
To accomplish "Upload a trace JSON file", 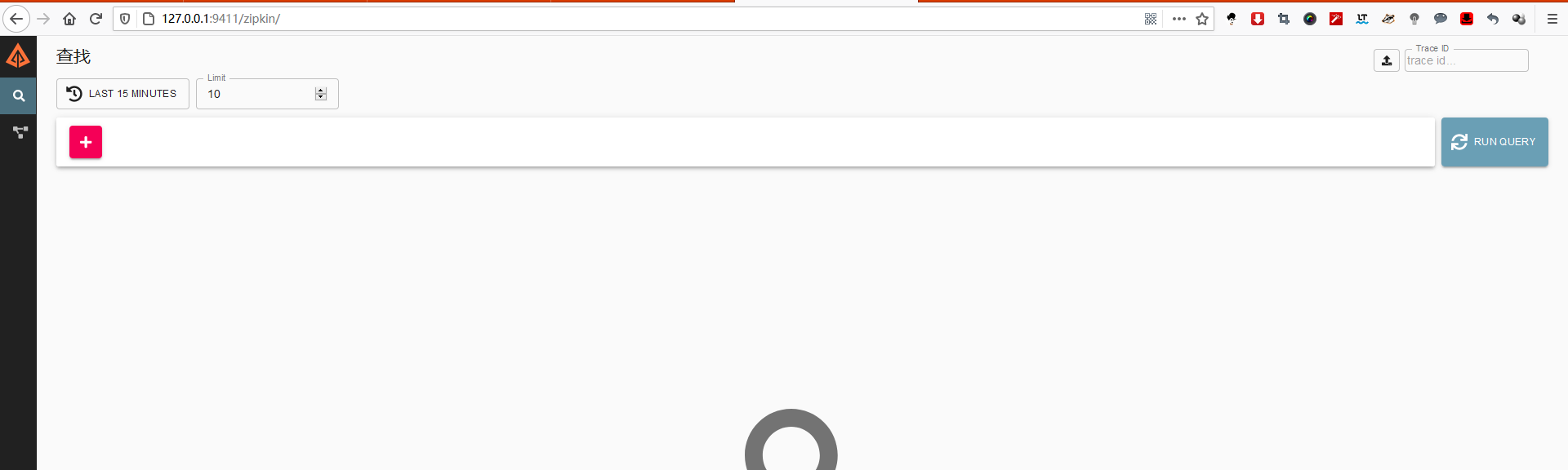I will coord(1386,60).
